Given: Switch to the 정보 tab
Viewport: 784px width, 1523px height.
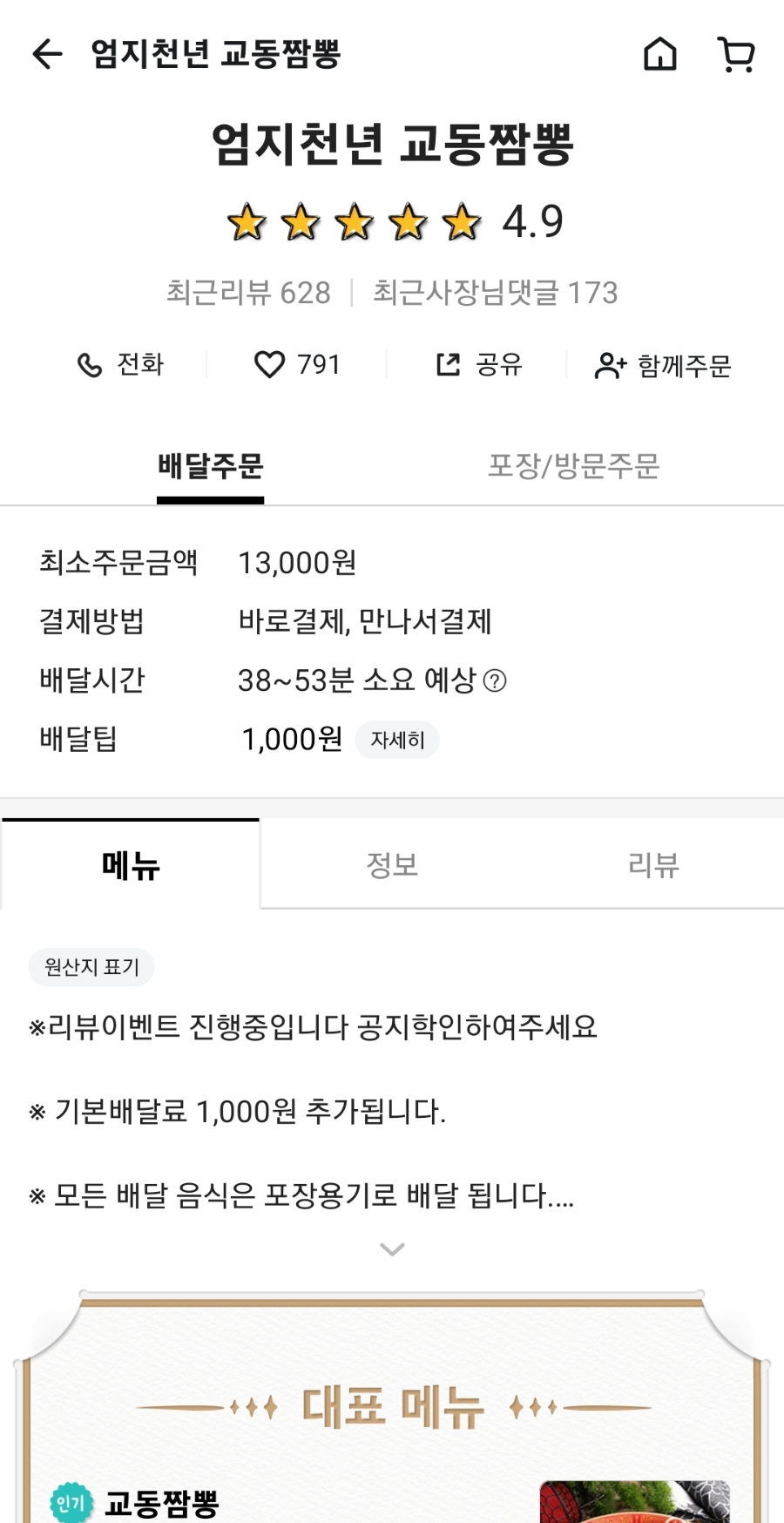Looking at the screenshot, I should (392, 865).
